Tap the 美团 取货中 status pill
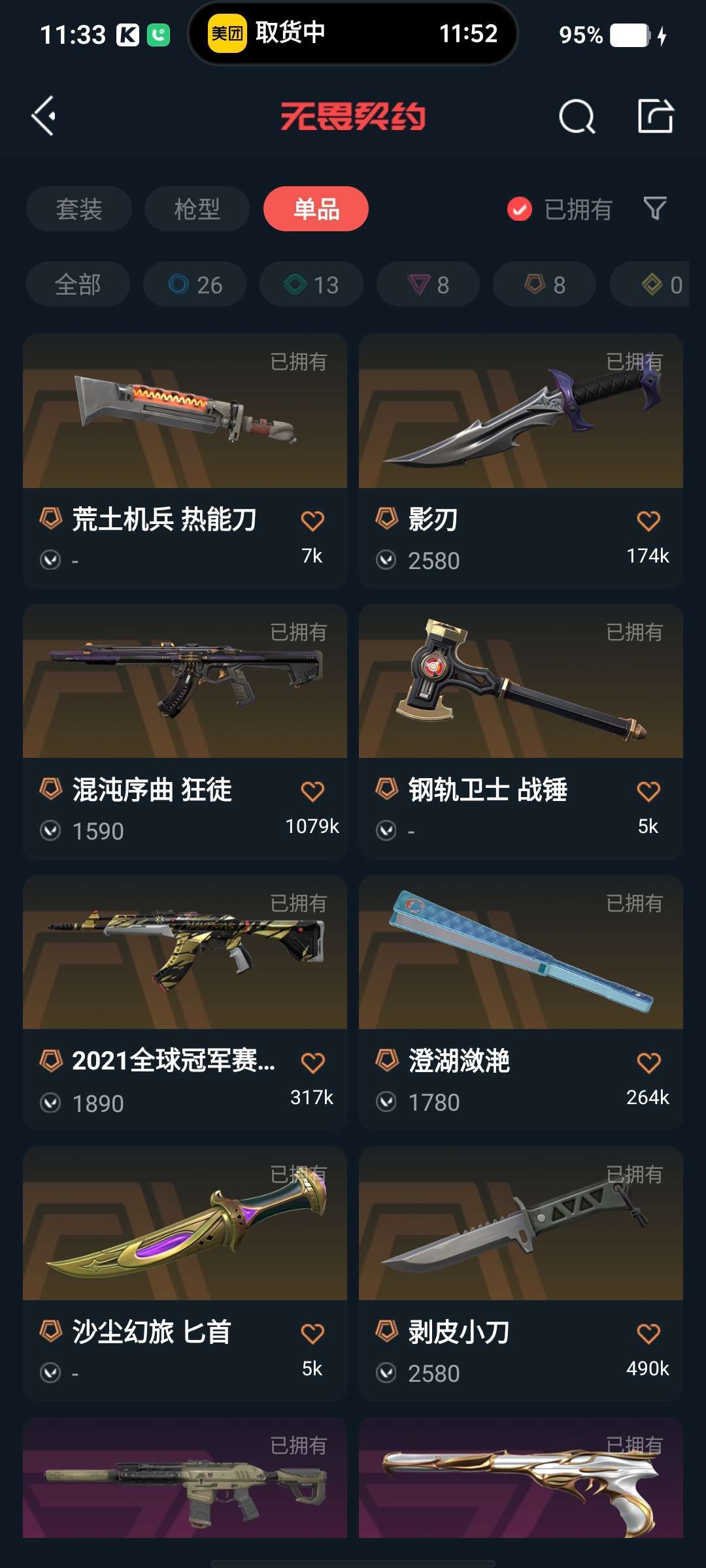This screenshot has height=1568, width=706. 353,33
